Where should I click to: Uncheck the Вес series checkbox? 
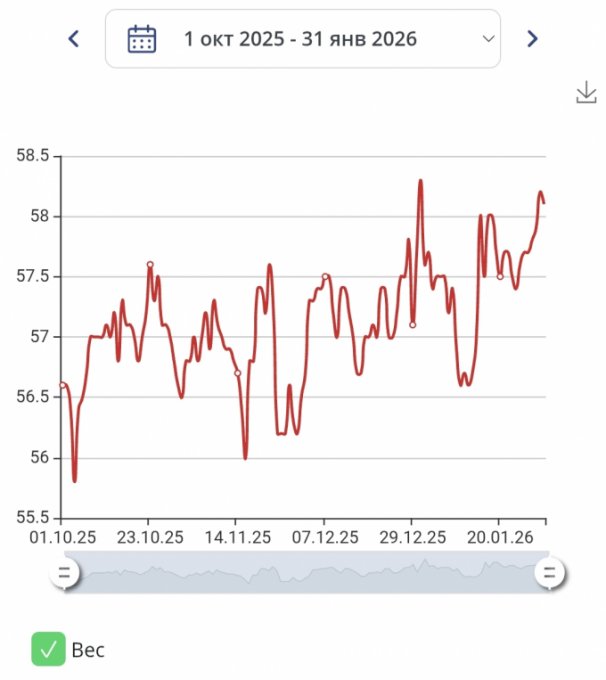[47, 649]
